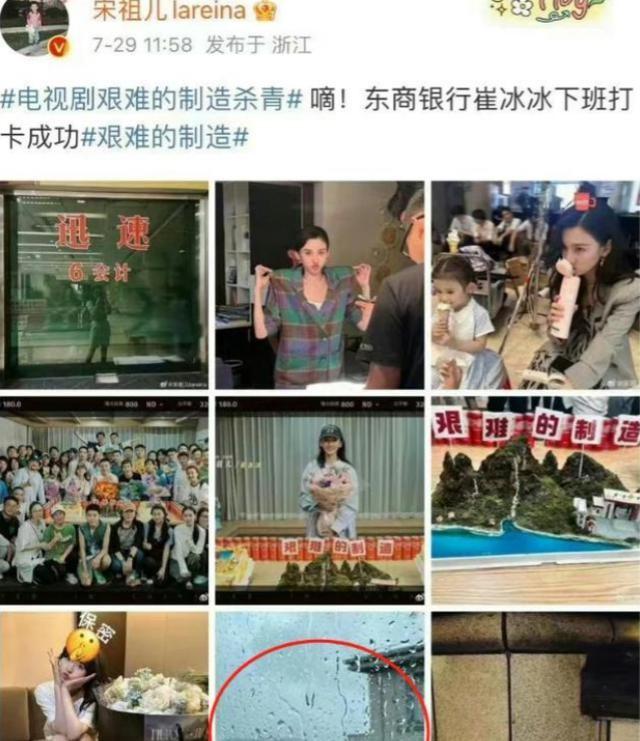Open the photo of the woman in the plaid shirt
Viewport: 640px width, 741px height.
[319, 284]
